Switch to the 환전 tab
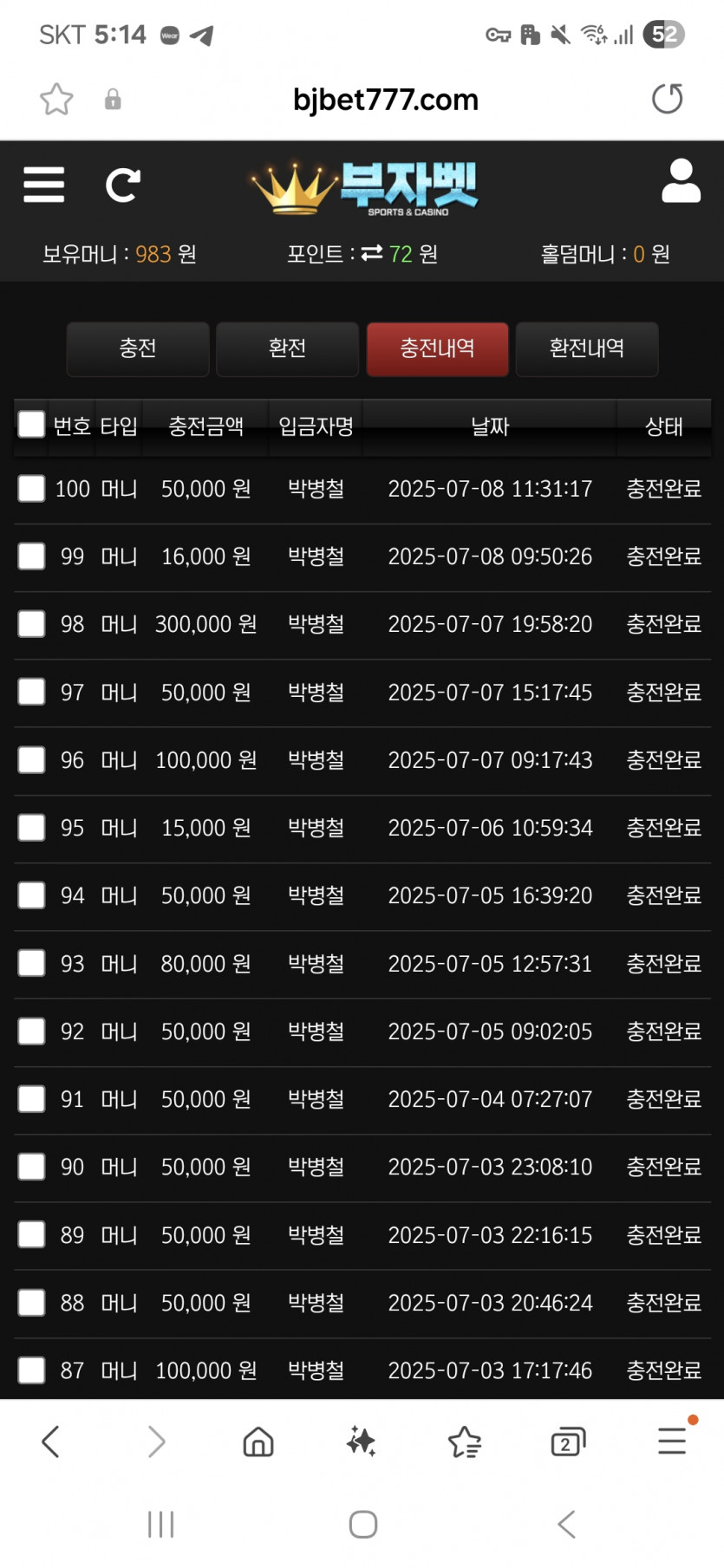The image size is (724, 1568). [x=287, y=348]
